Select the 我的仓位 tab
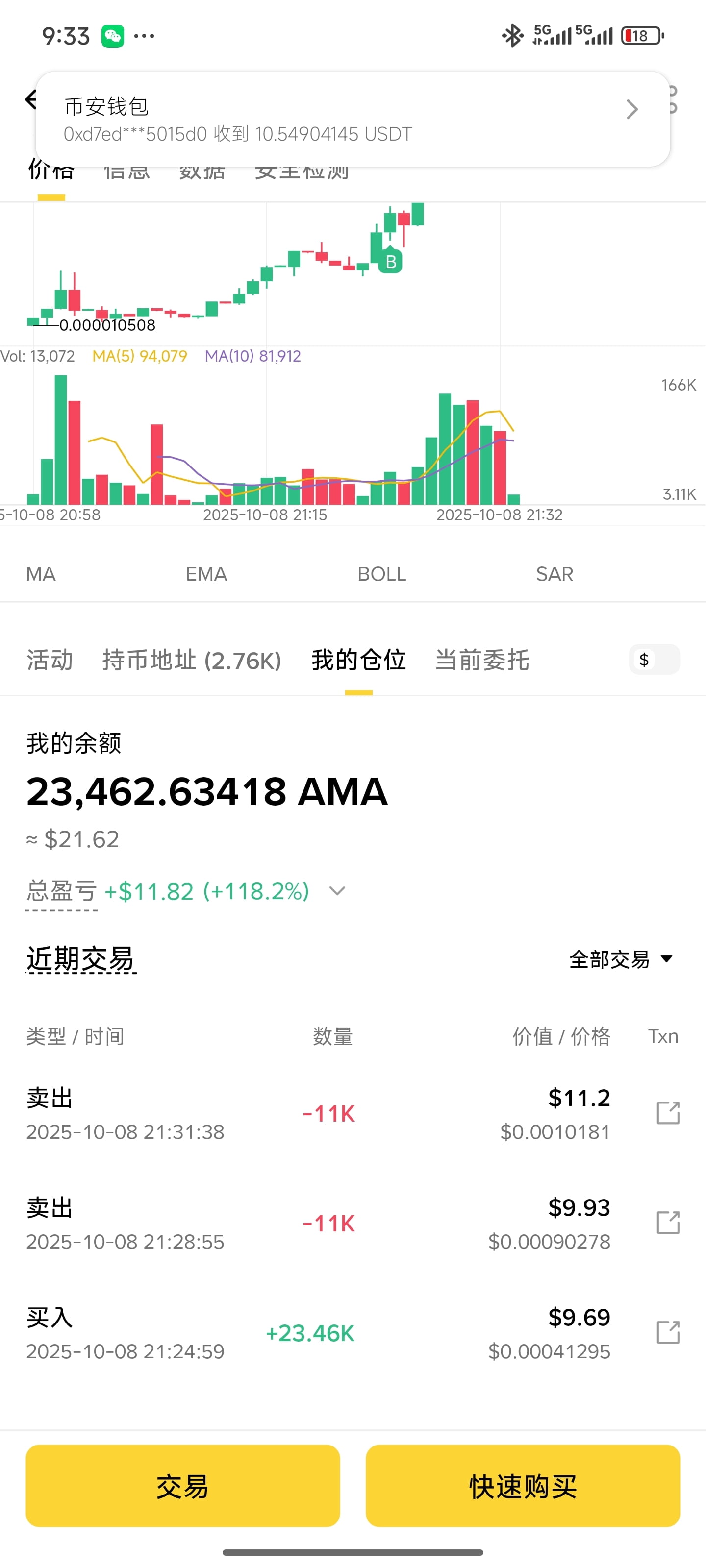Screen dimensions: 706x1568 pos(358,660)
